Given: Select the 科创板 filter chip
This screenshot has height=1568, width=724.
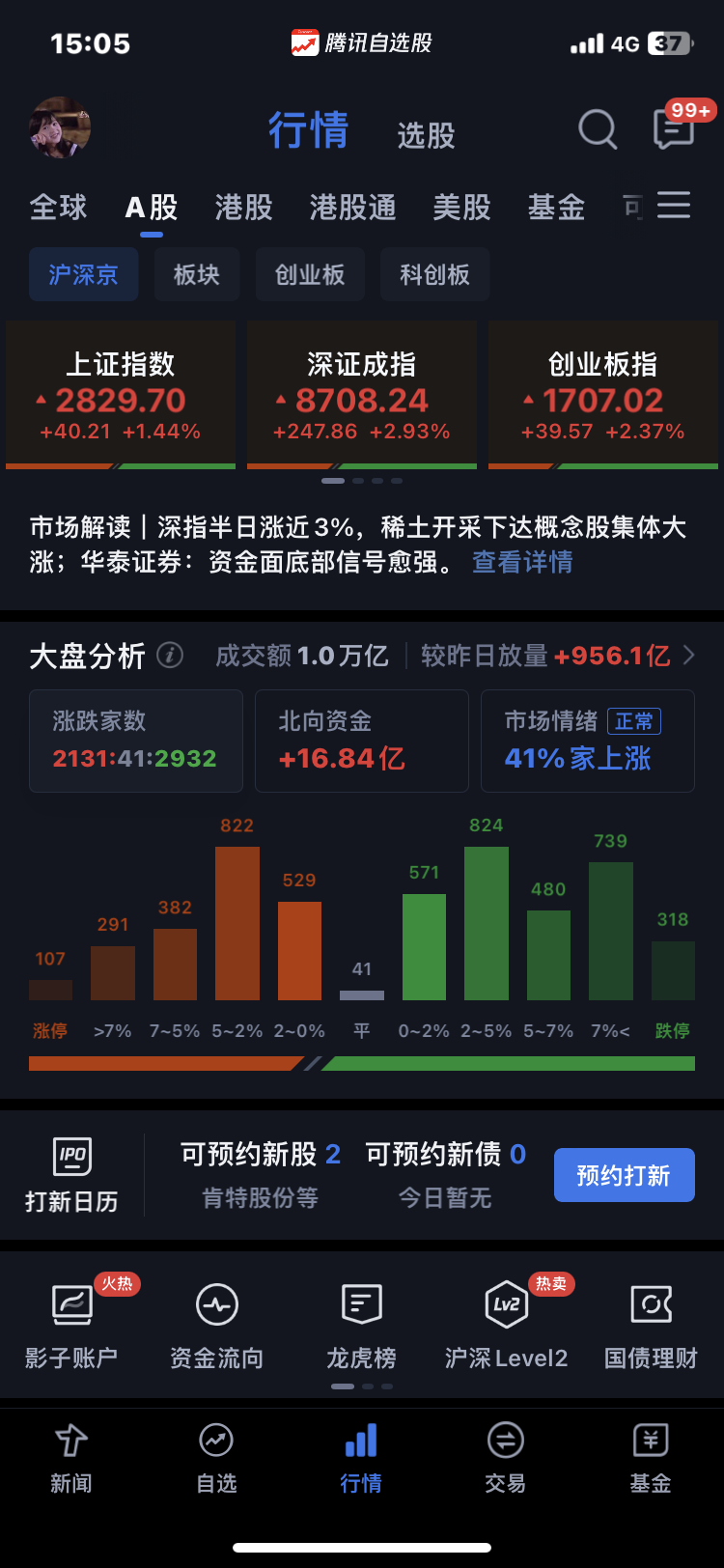Looking at the screenshot, I should (x=435, y=274).
